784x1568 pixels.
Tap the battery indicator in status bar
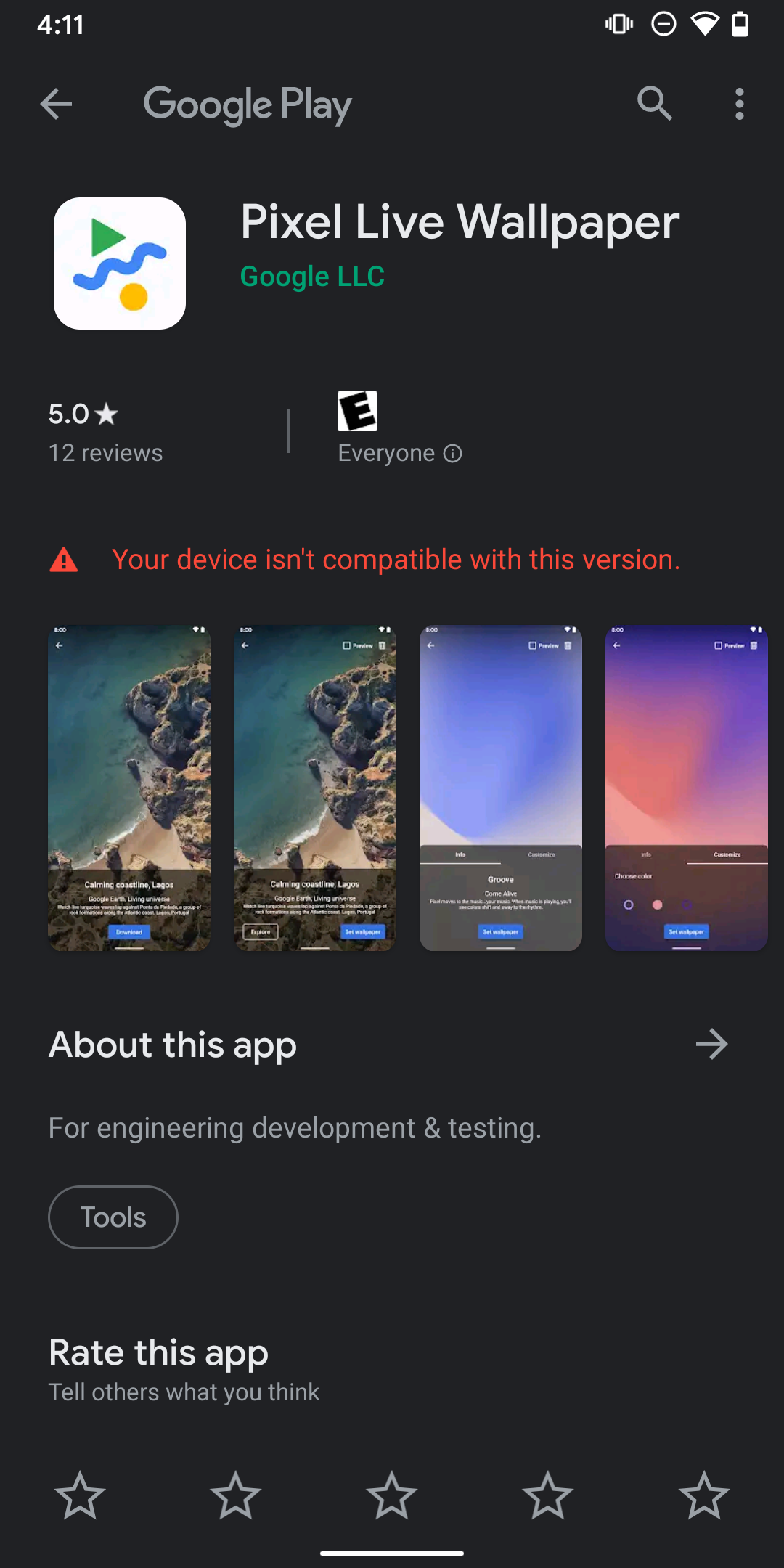[738, 23]
